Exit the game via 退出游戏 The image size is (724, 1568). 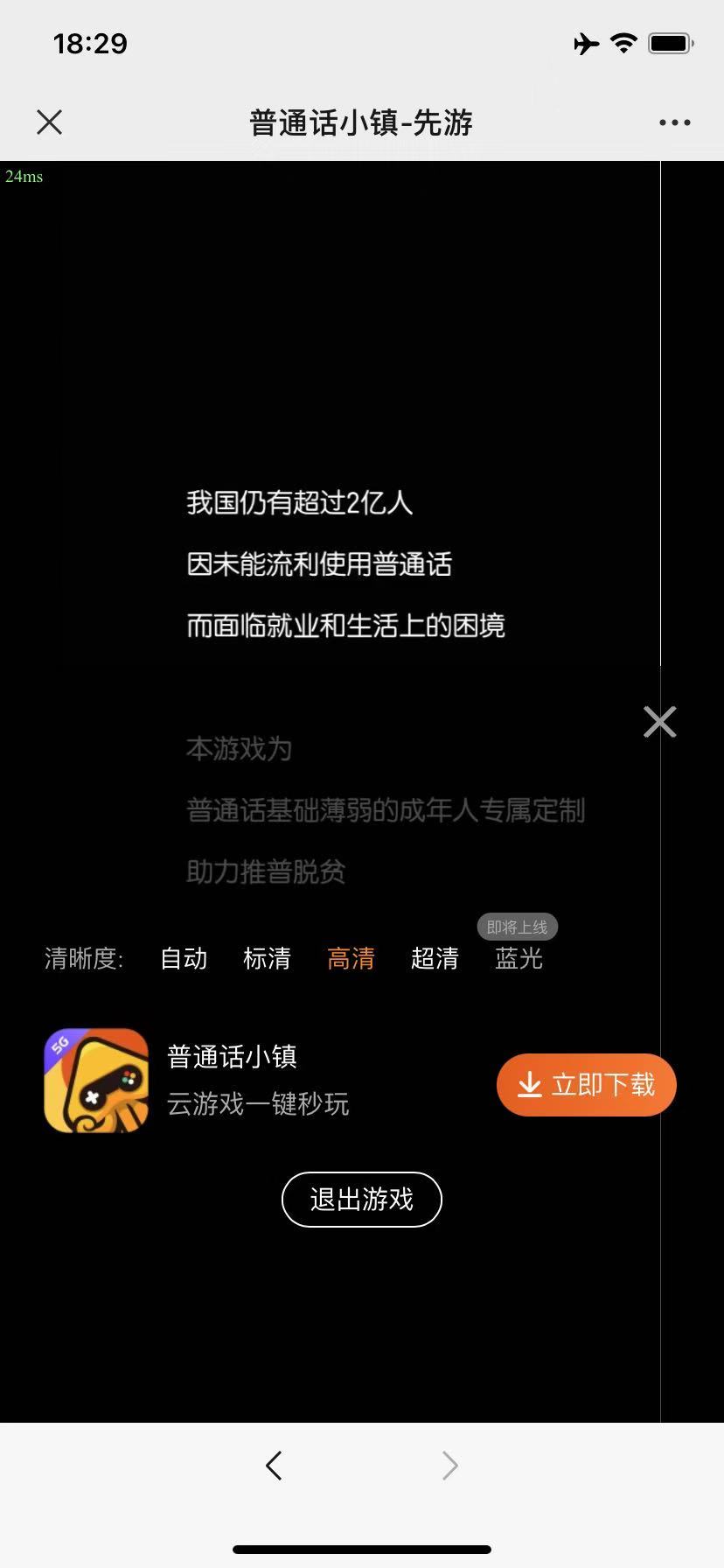[361, 1199]
